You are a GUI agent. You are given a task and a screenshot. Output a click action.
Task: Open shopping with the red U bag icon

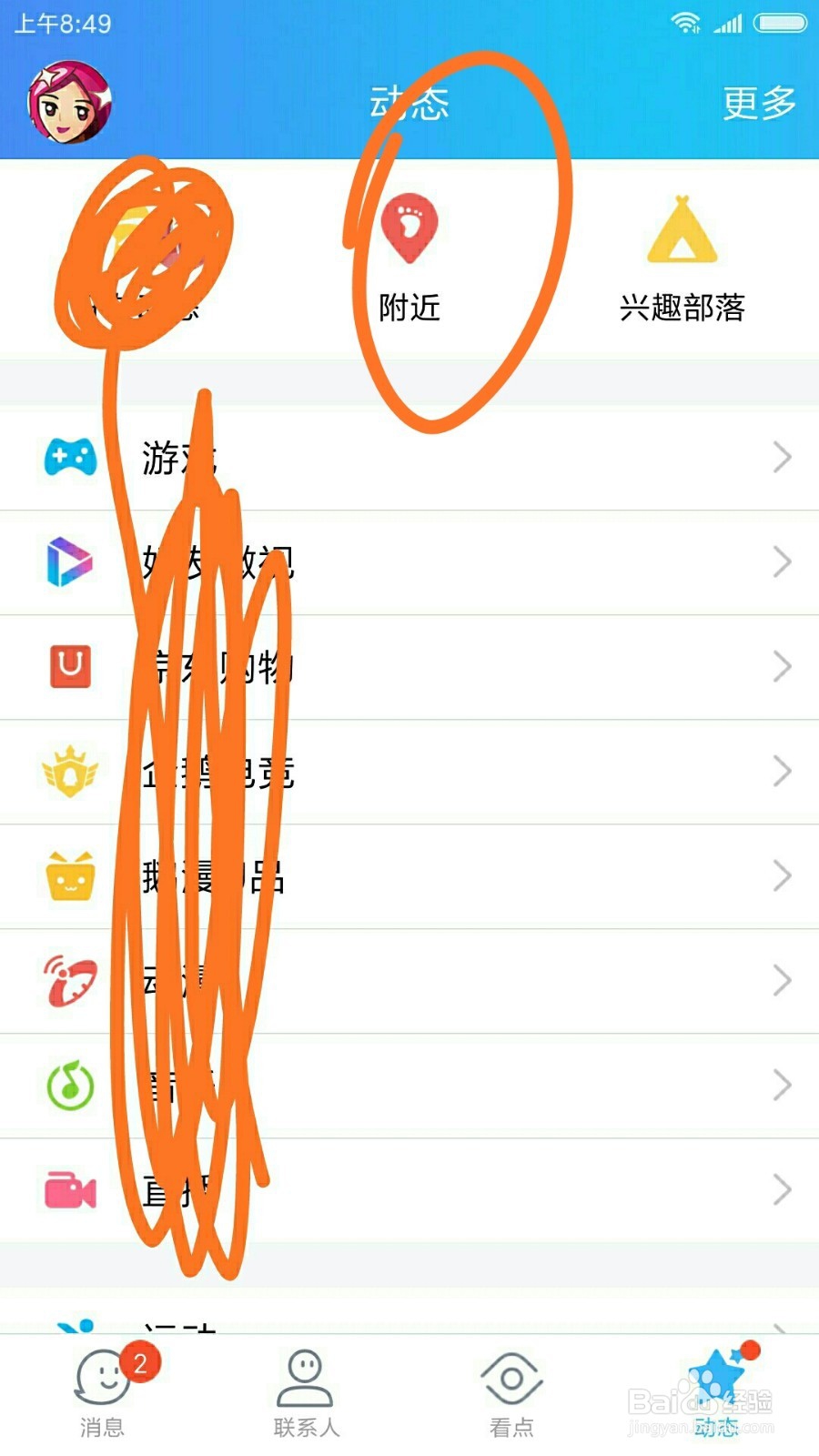pyautogui.click(x=68, y=667)
